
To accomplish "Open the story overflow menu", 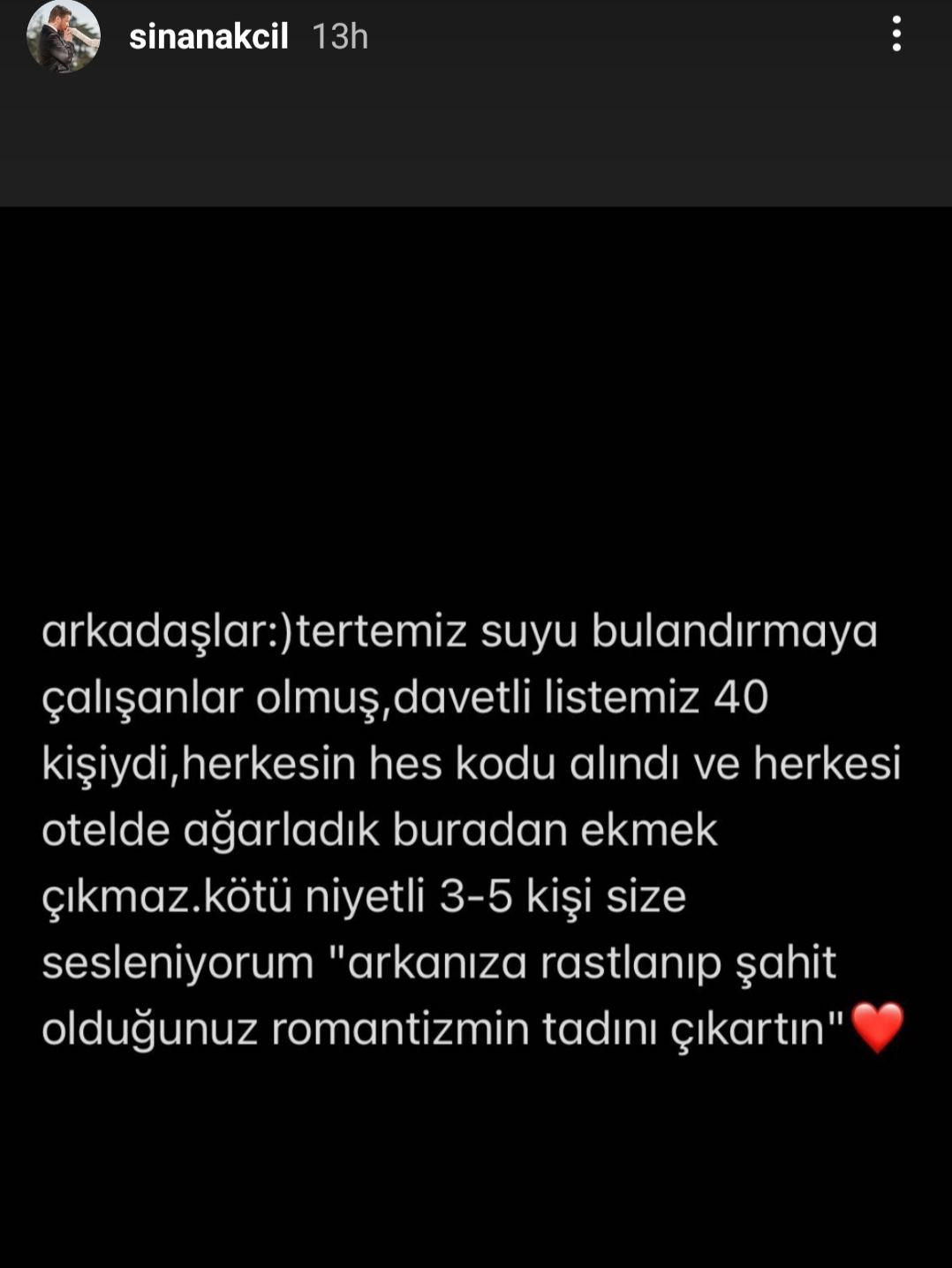I will pos(896,34).
